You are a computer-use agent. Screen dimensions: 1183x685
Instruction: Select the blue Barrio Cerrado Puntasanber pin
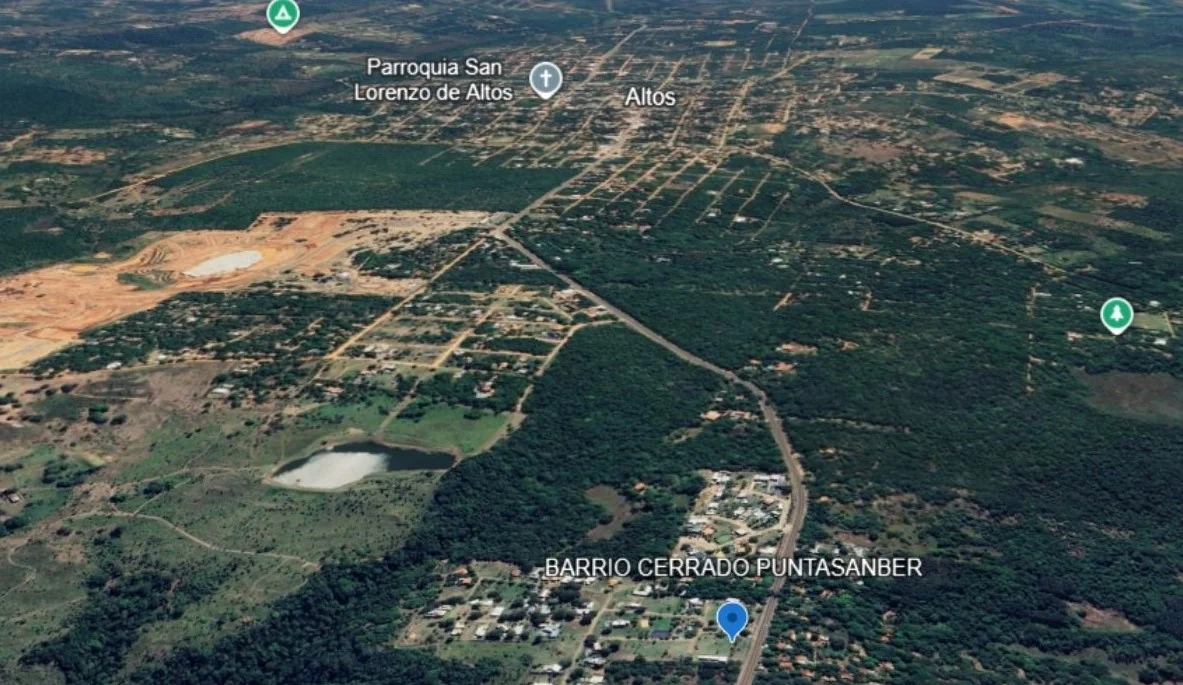click(732, 618)
